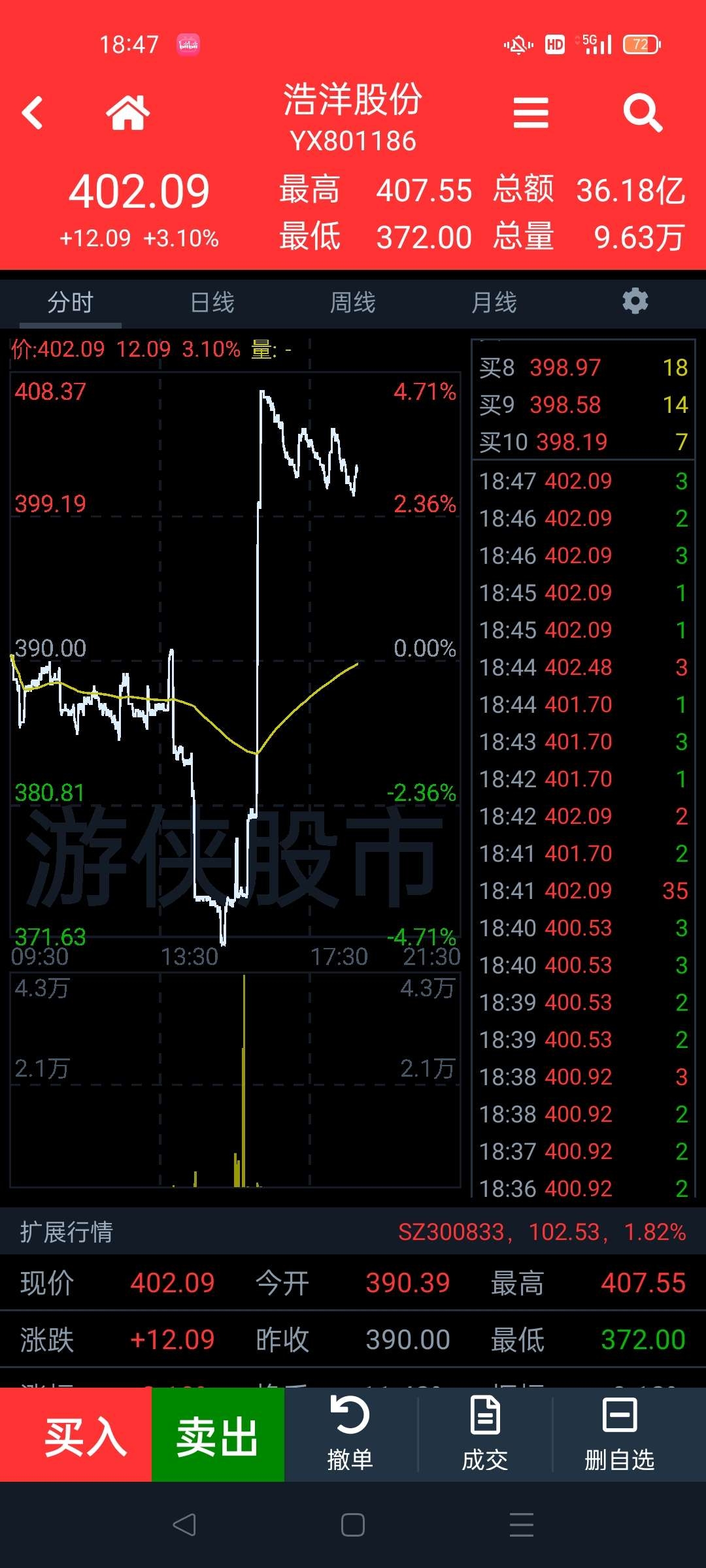Image resolution: width=706 pixels, height=1568 pixels.
Task: Open the SZ300833 extended quote link
Action: click(542, 1232)
